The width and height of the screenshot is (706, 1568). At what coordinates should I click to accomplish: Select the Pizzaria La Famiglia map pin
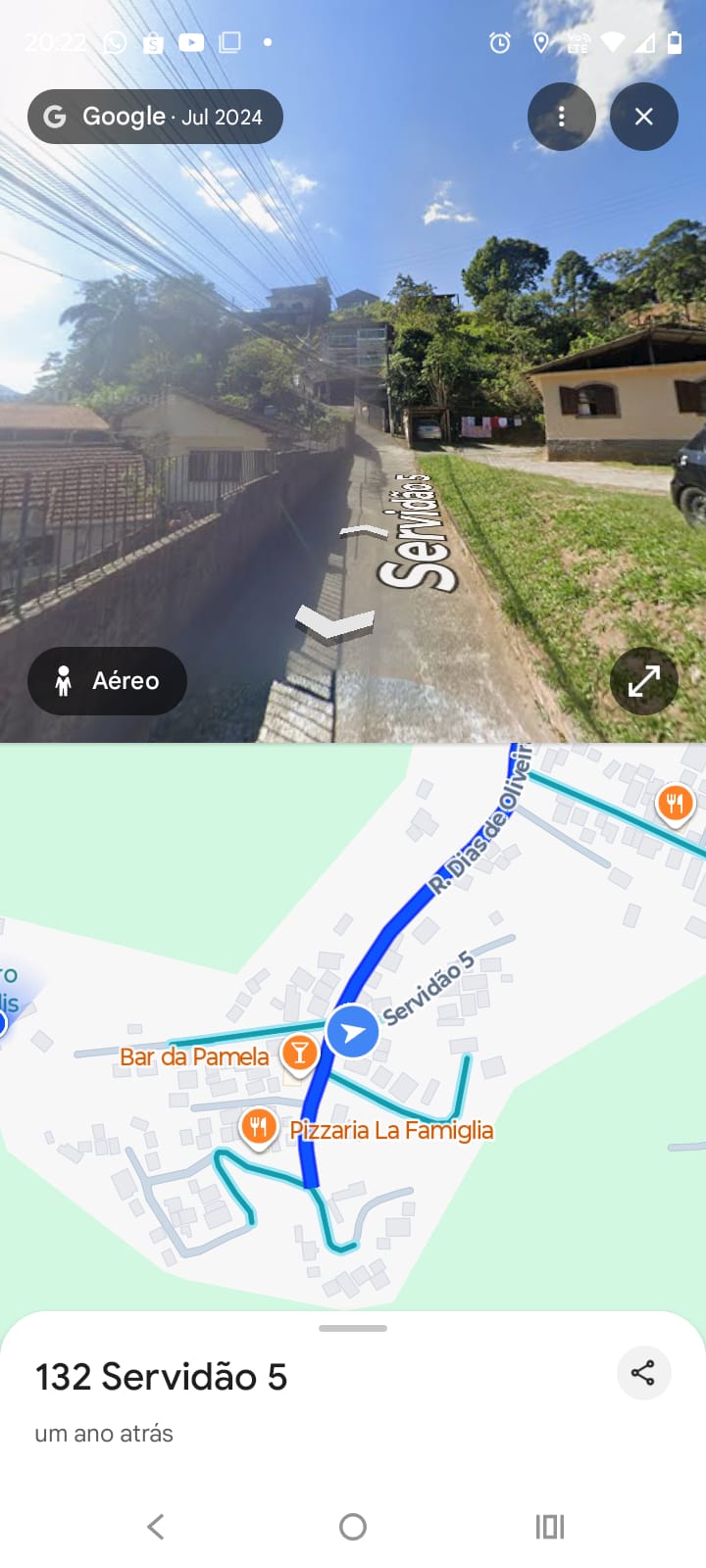point(258,1128)
